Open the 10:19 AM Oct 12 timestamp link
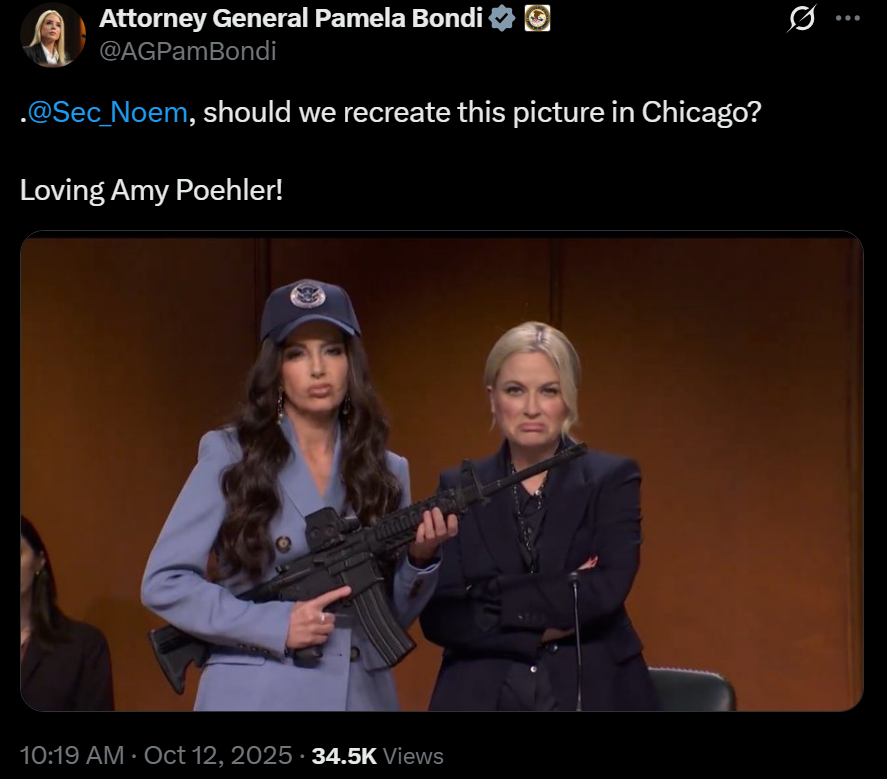The width and height of the screenshot is (887, 779). (x=156, y=755)
